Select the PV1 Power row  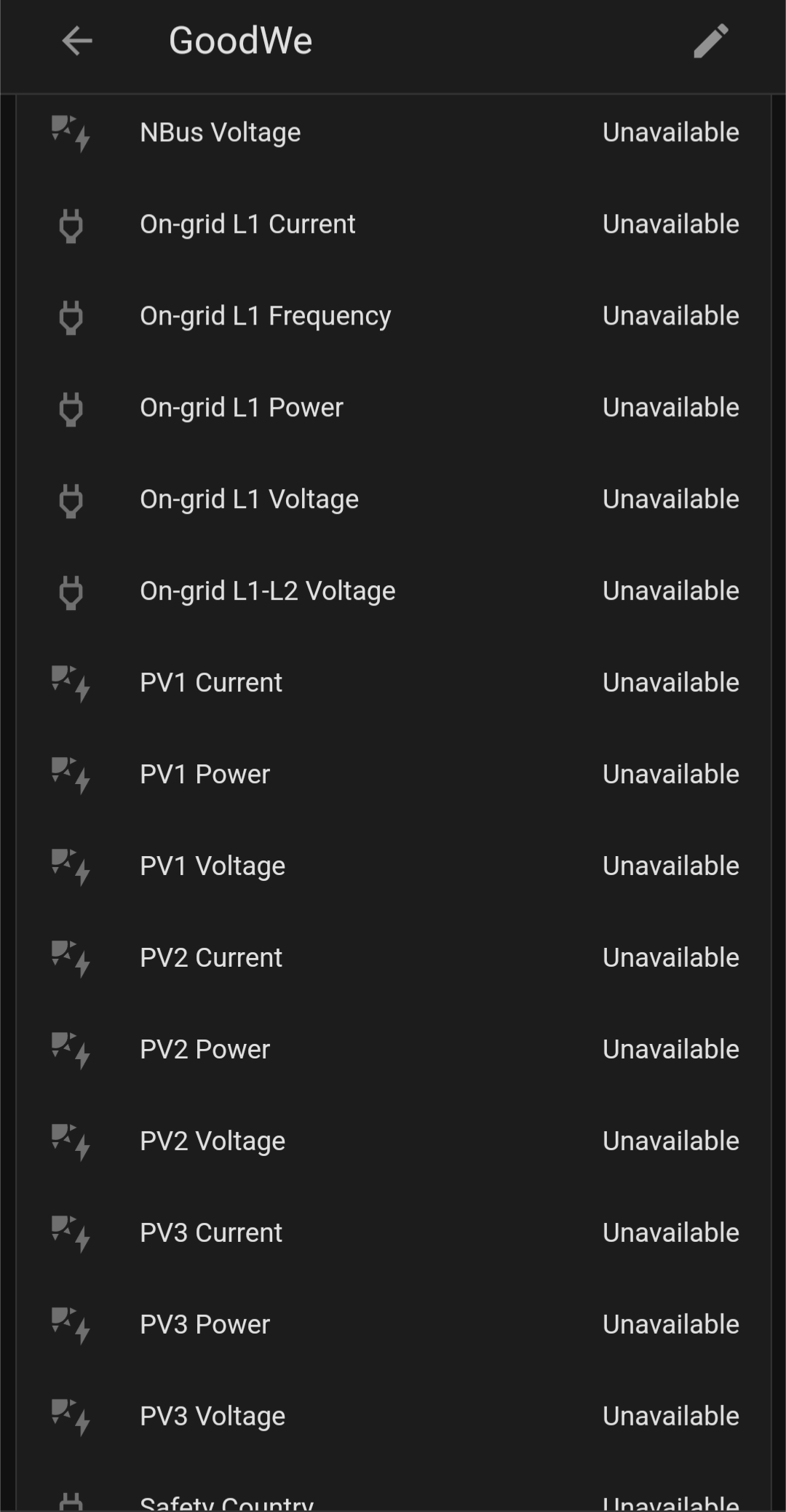pyautogui.click(x=393, y=775)
